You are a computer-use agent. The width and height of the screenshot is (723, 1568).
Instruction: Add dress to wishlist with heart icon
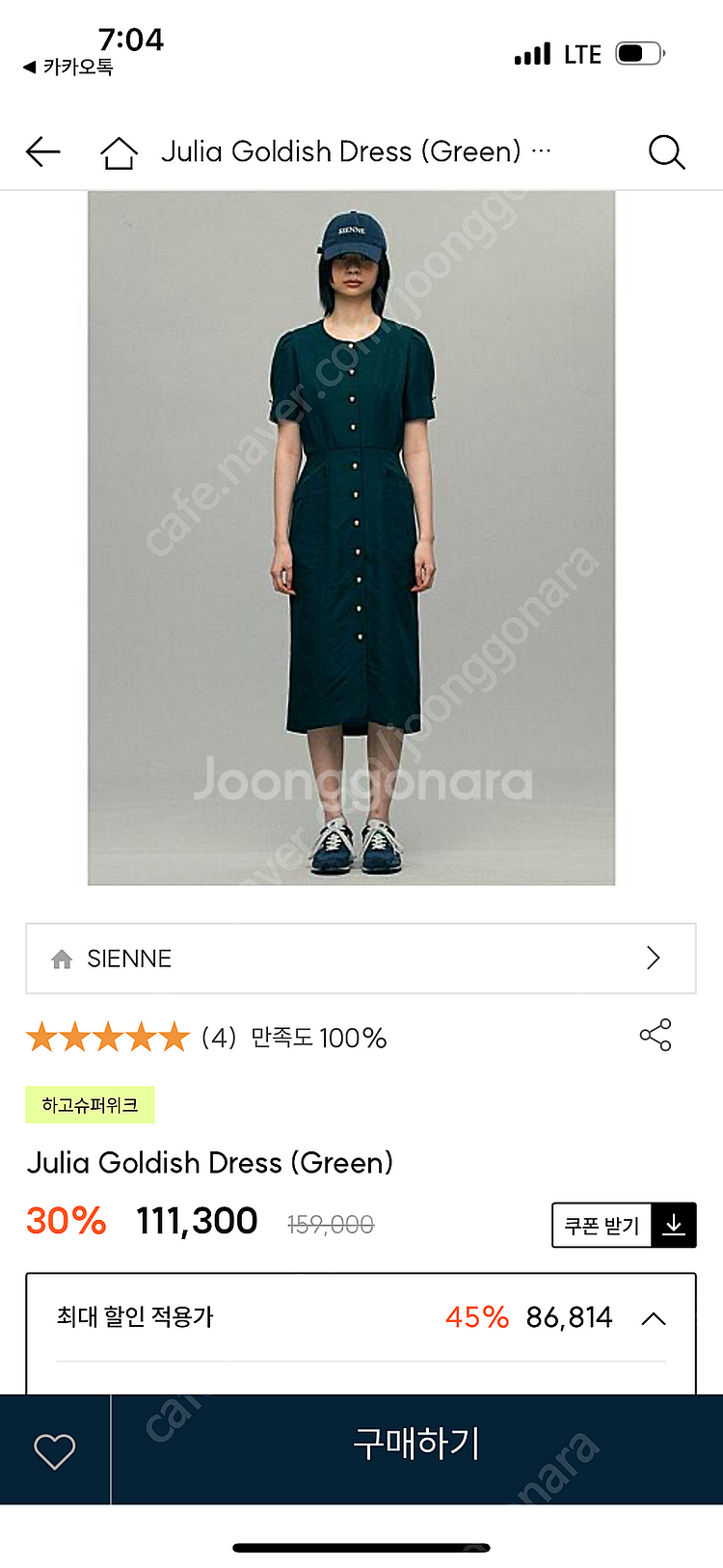(55, 1450)
